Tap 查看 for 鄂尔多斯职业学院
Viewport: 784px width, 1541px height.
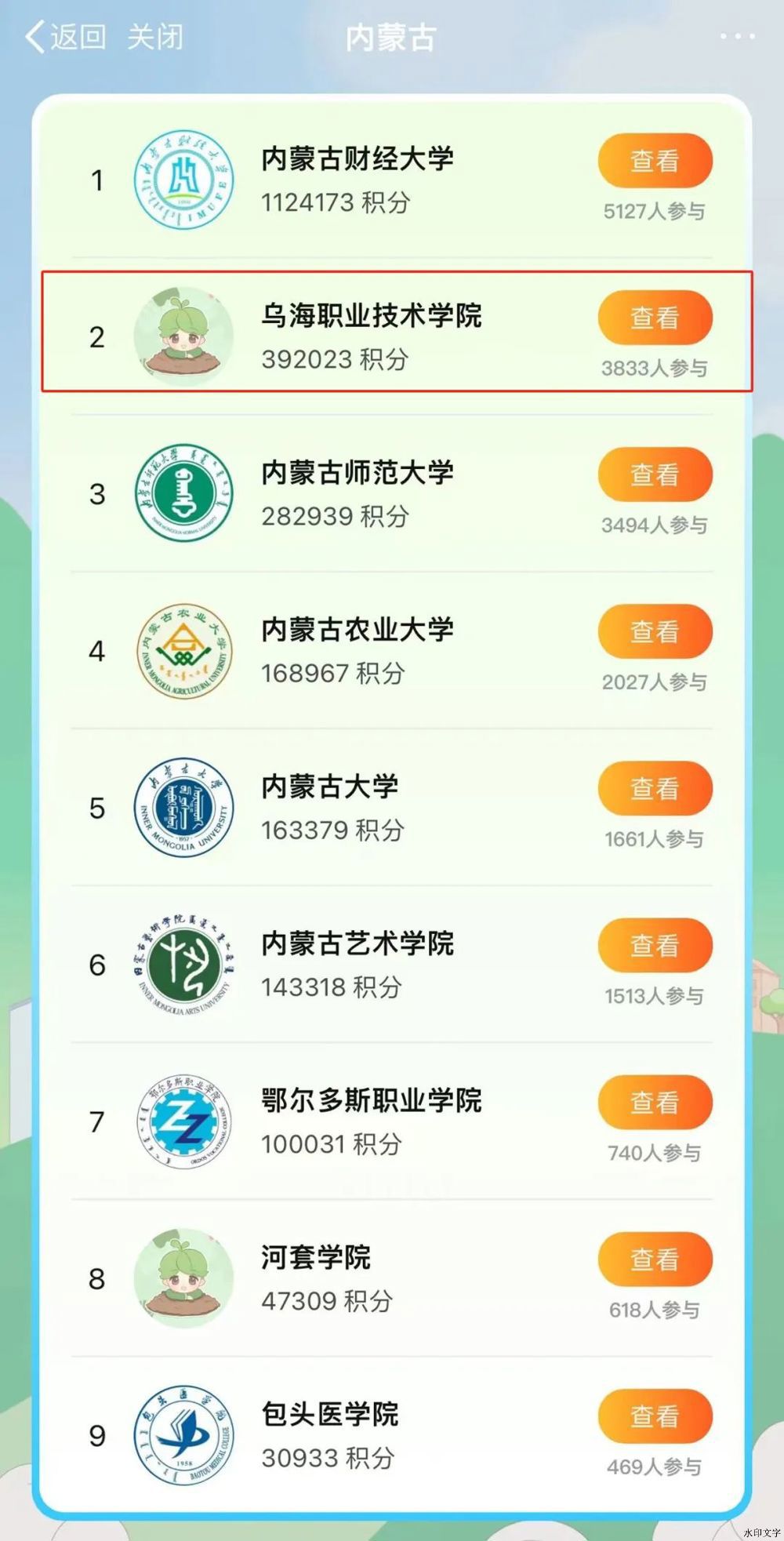[x=655, y=1102]
